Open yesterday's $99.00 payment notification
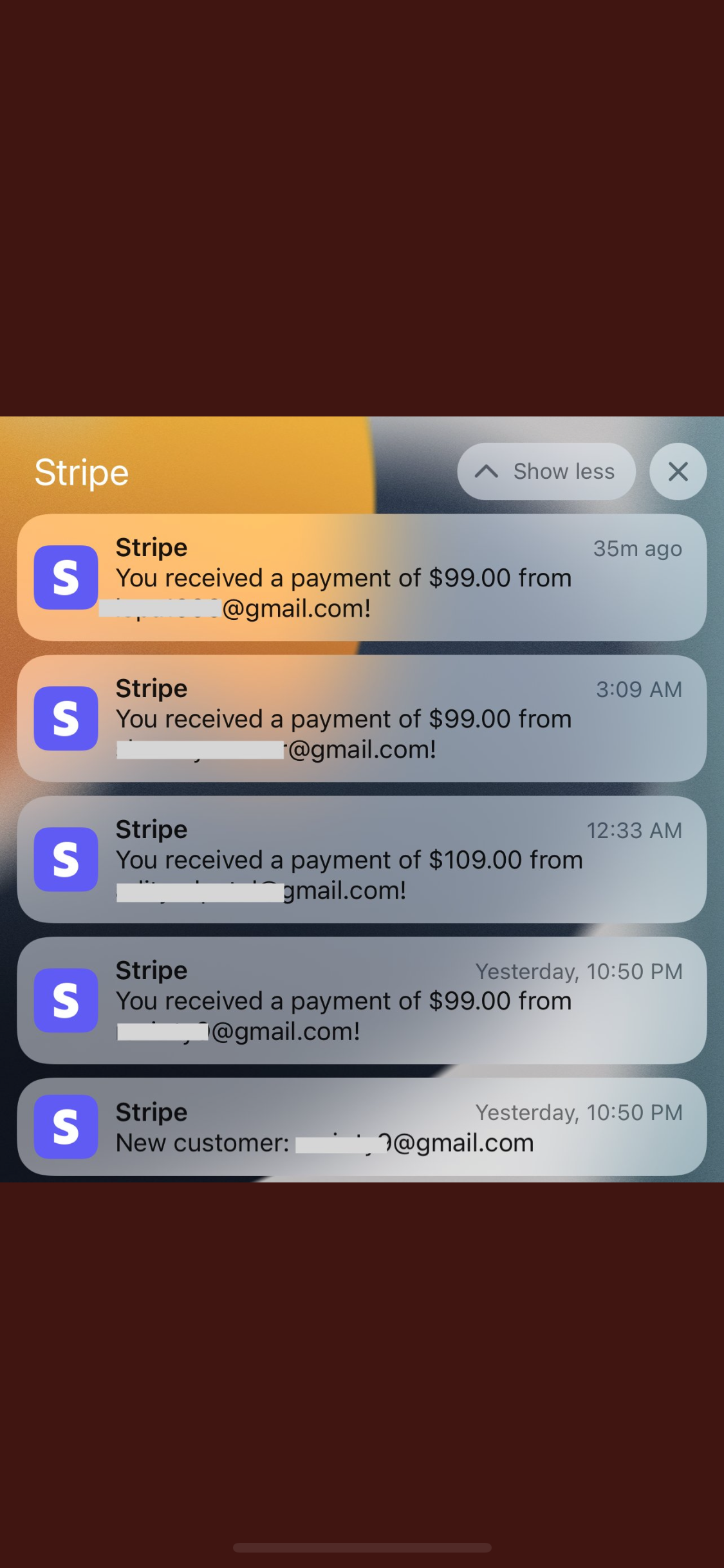Screen dimensions: 724x1568 (x=362, y=1000)
